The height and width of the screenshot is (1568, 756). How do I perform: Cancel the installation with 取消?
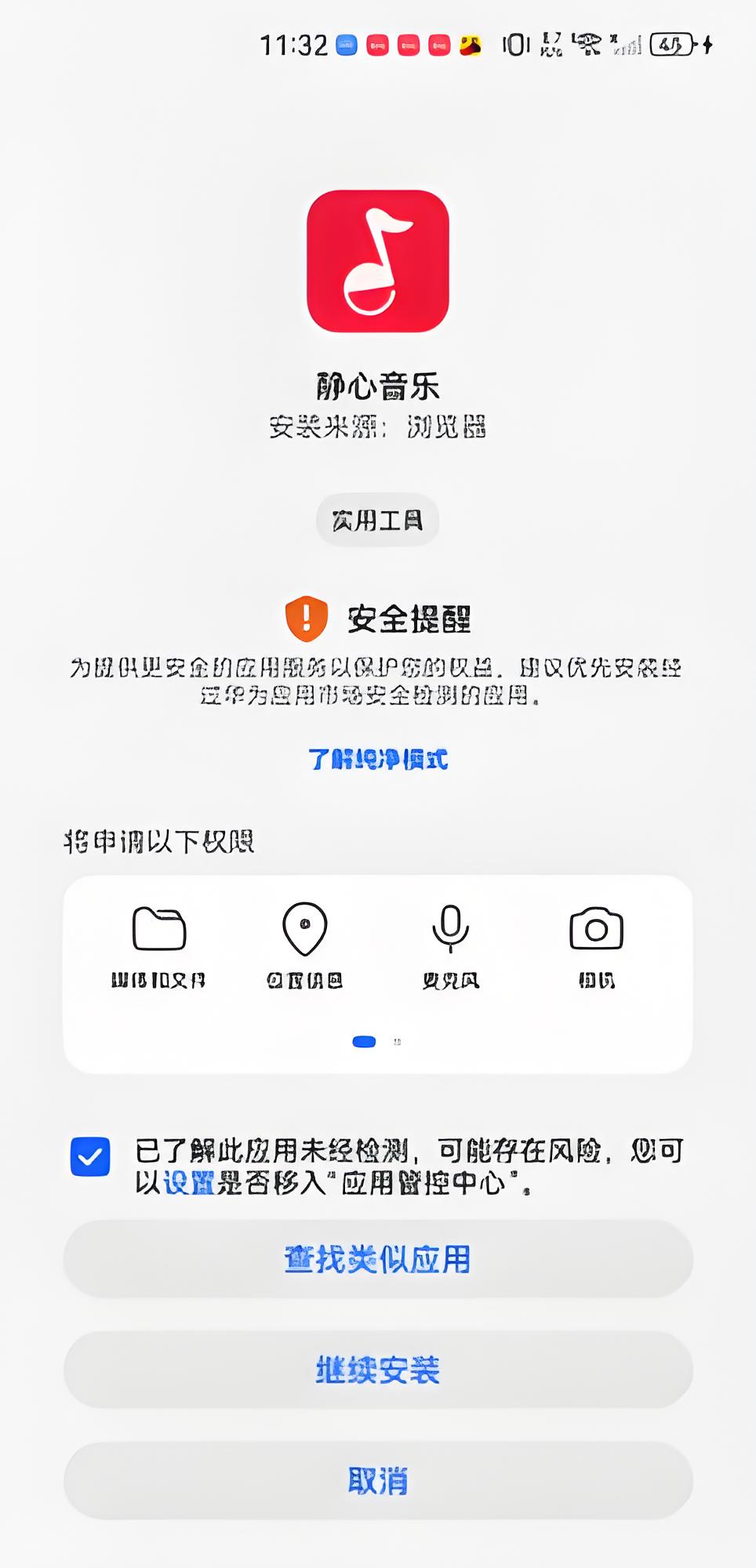tap(377, 1481)
